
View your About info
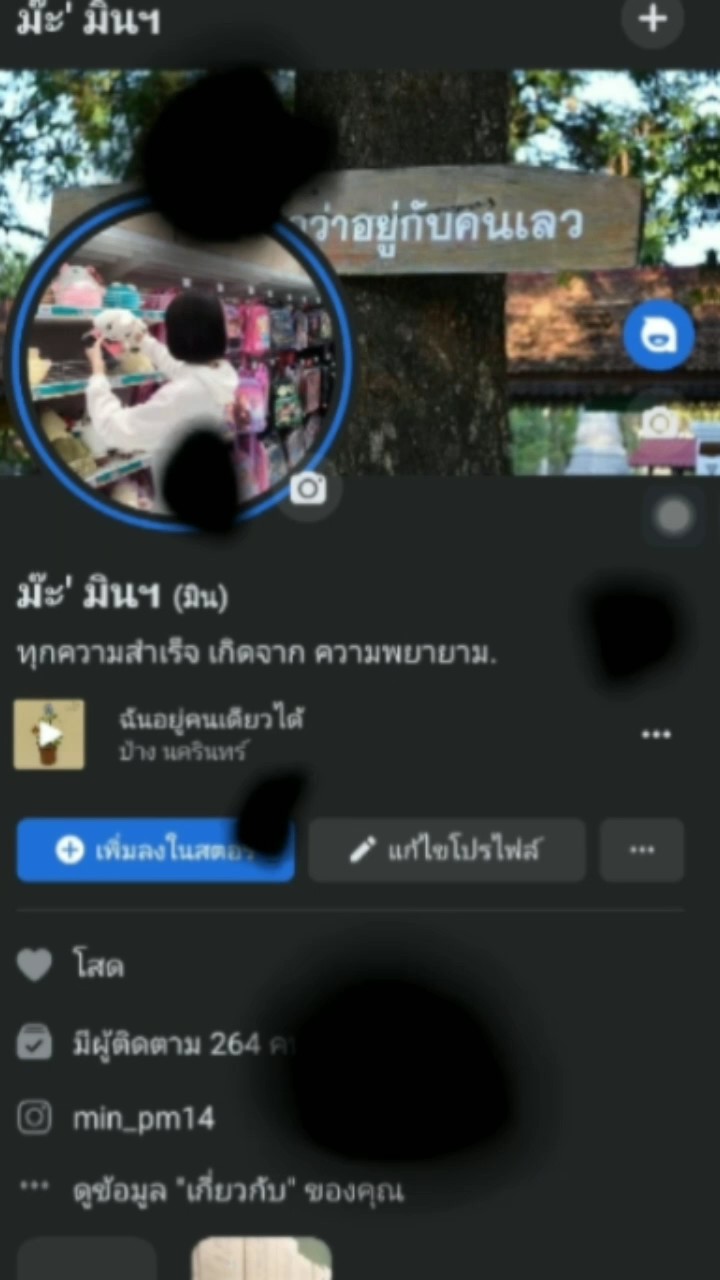coord(238,1191)
